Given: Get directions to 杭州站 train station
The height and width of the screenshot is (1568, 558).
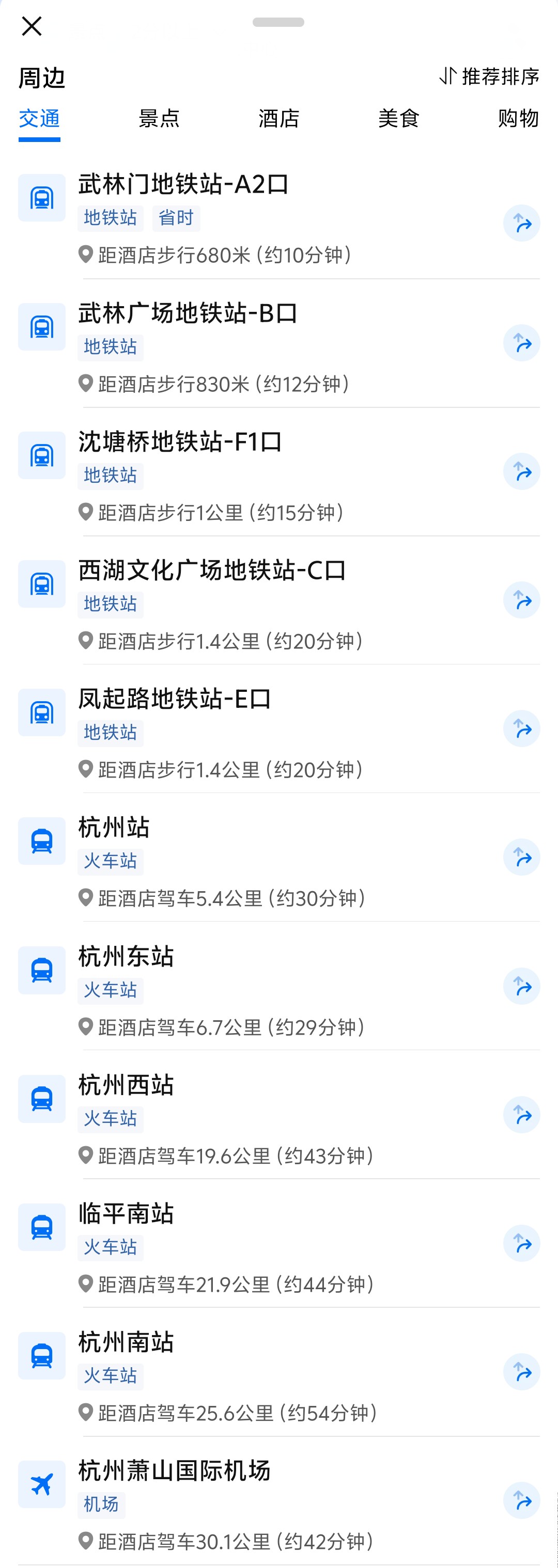Looking at the screenshot, I should click(x=521, y=858).
